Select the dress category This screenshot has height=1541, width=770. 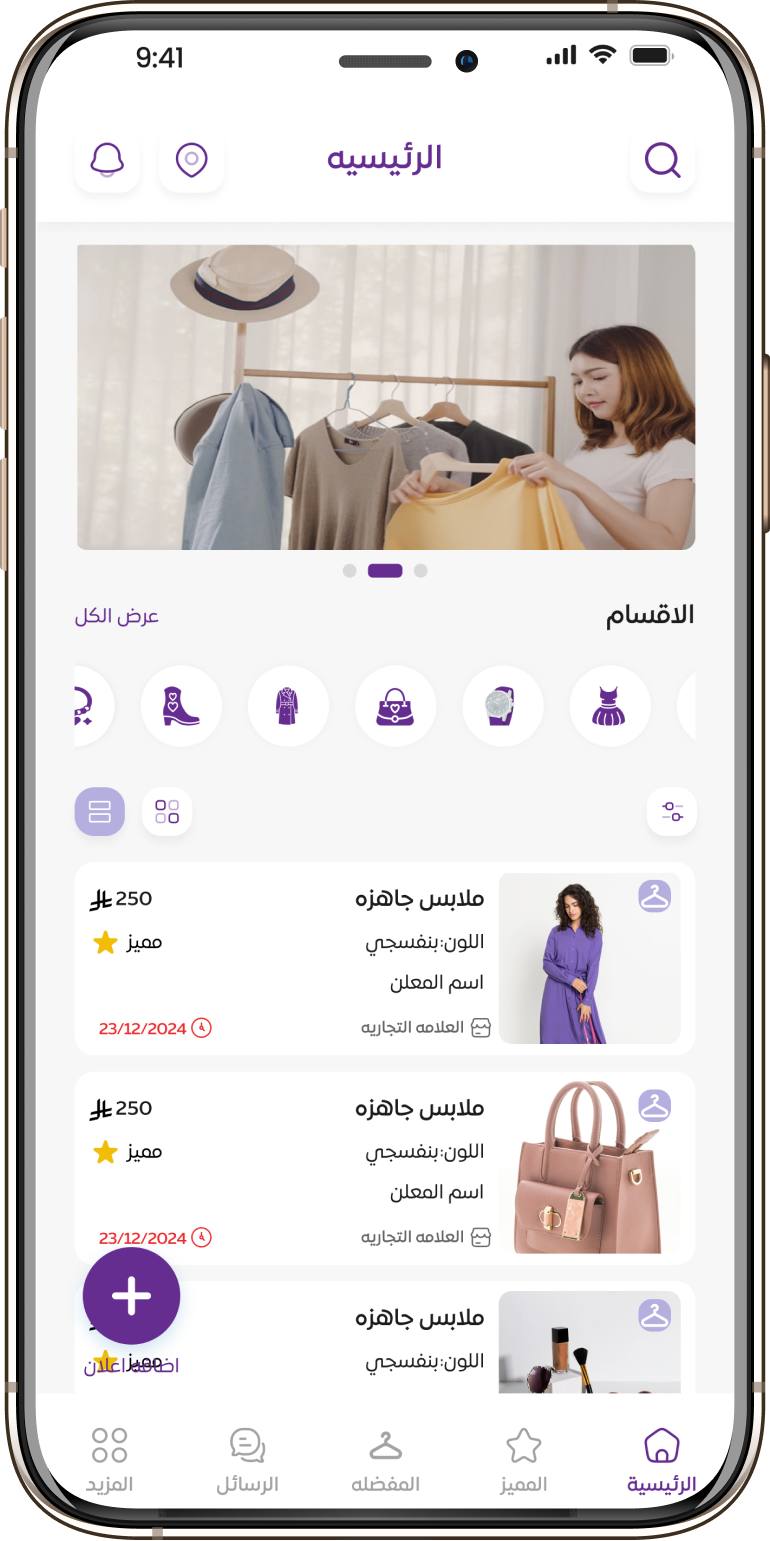point(609,706)
